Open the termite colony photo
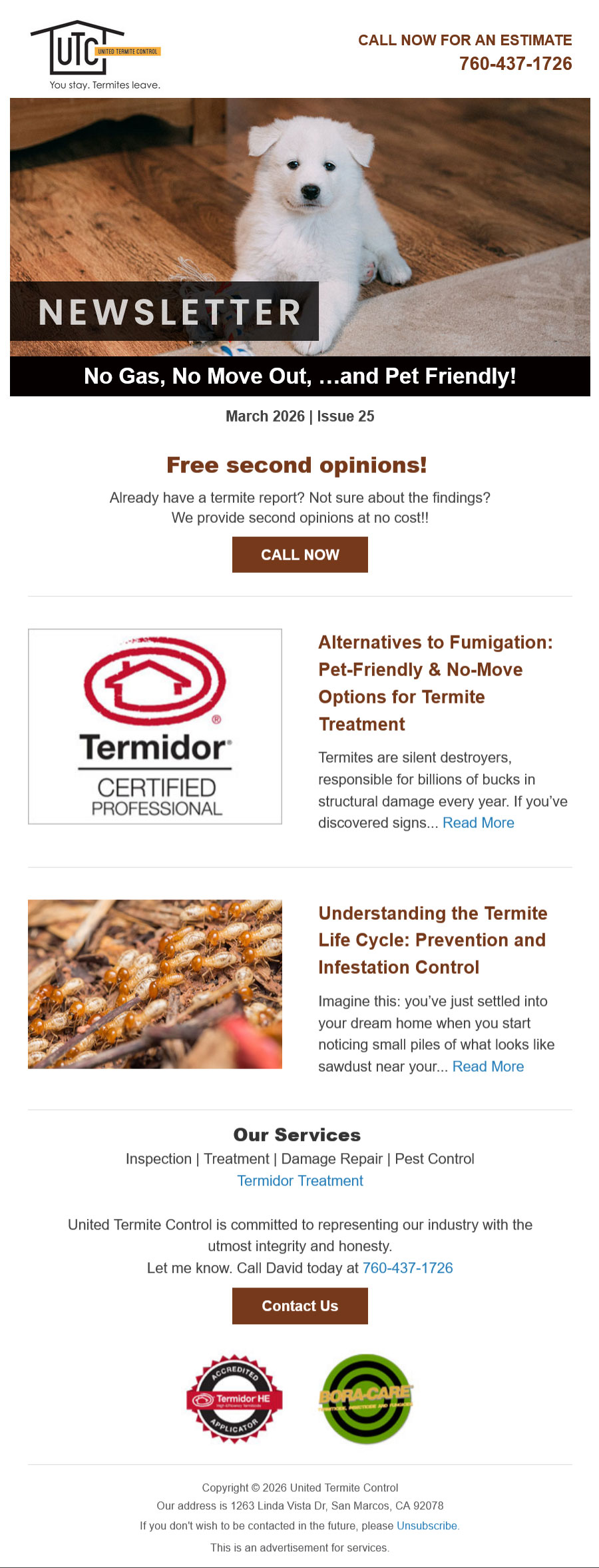599x1568 pixels. pyautogui.click(x=155, y=984)
